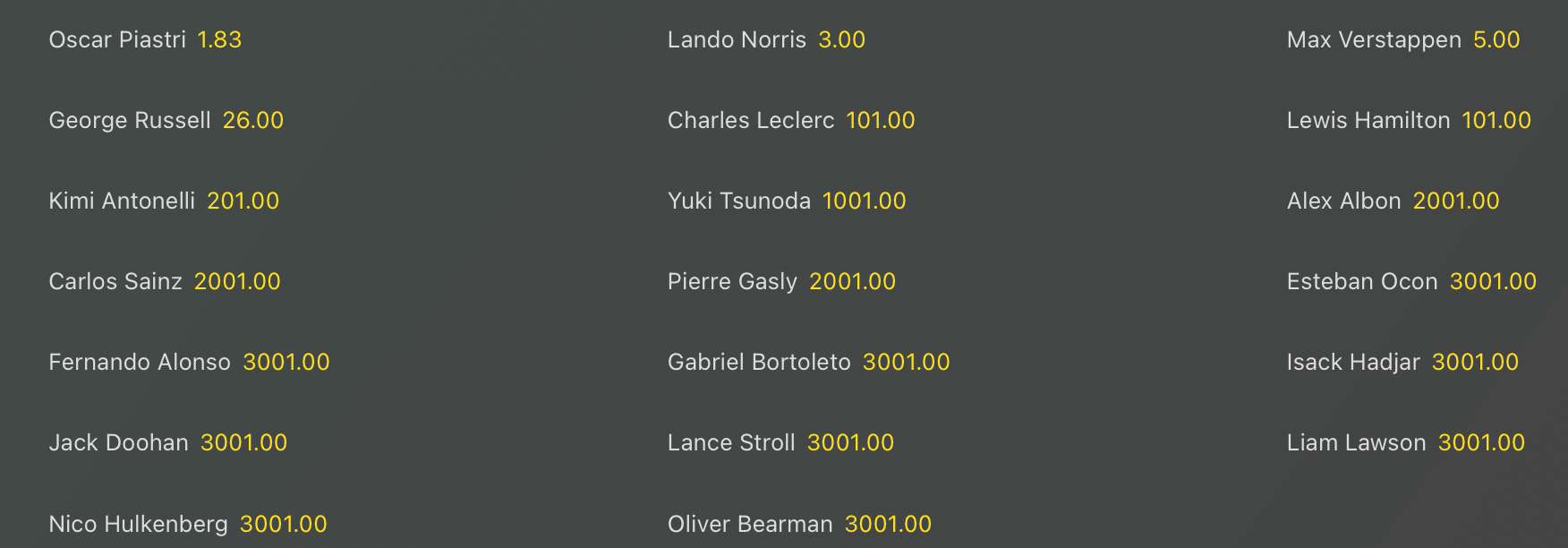This screenshot has height=548, width=1568.
Task: Tap Lewis Hamilton's 101.00 odds
Action: [1496, 121]
